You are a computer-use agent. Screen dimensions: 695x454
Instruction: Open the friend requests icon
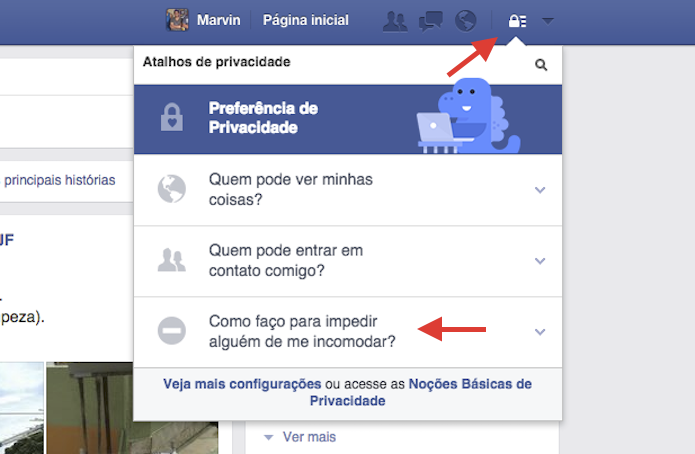395,21
